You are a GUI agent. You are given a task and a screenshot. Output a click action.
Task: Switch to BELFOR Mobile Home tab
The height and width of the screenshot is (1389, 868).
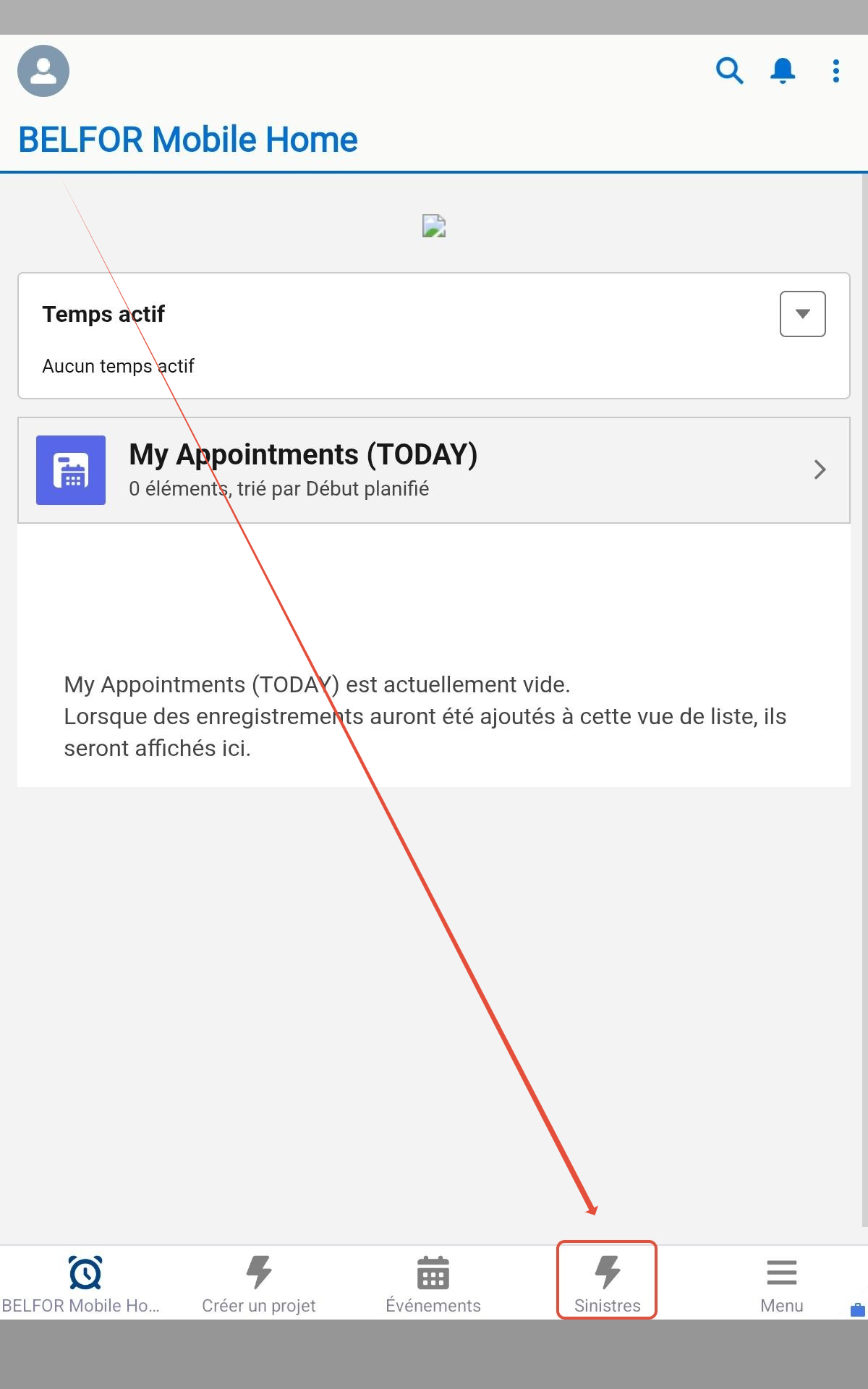click(85, 1283)
